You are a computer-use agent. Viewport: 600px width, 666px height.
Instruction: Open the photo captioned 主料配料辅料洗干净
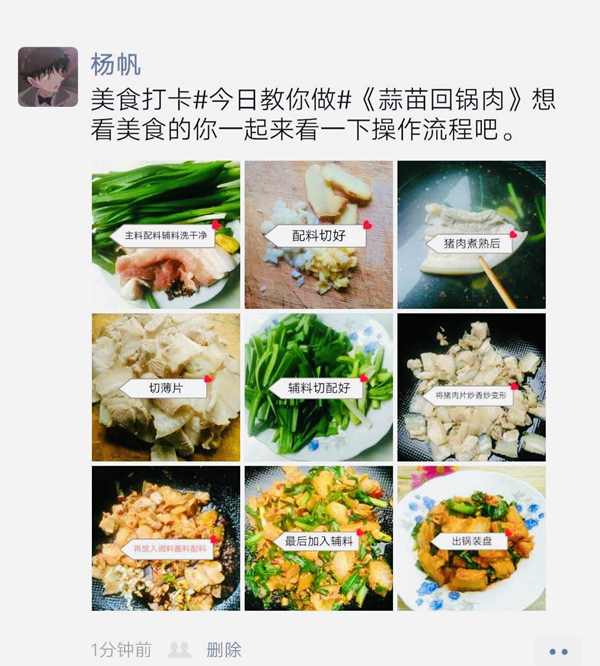[x=166, y=234]
